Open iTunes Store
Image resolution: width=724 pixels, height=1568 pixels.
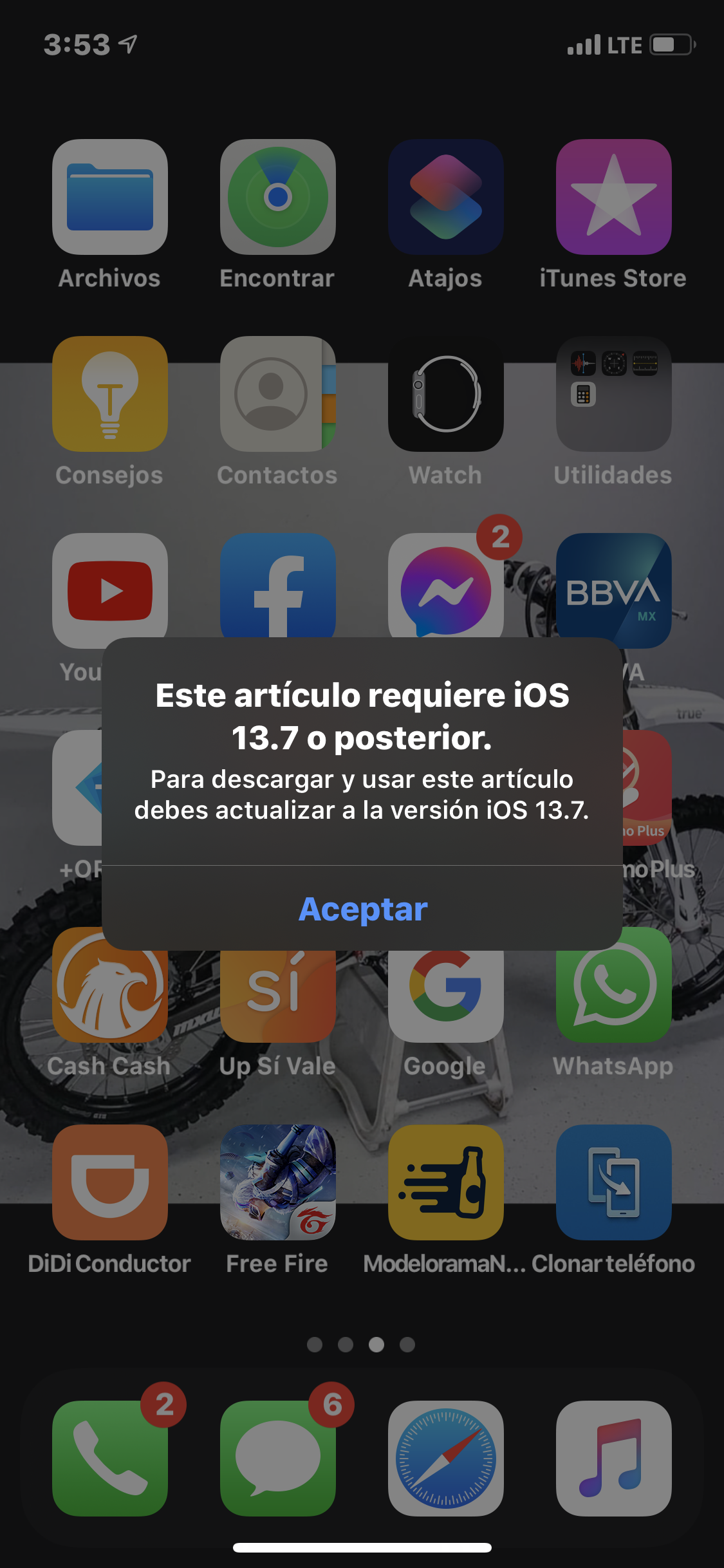[613, 197]
